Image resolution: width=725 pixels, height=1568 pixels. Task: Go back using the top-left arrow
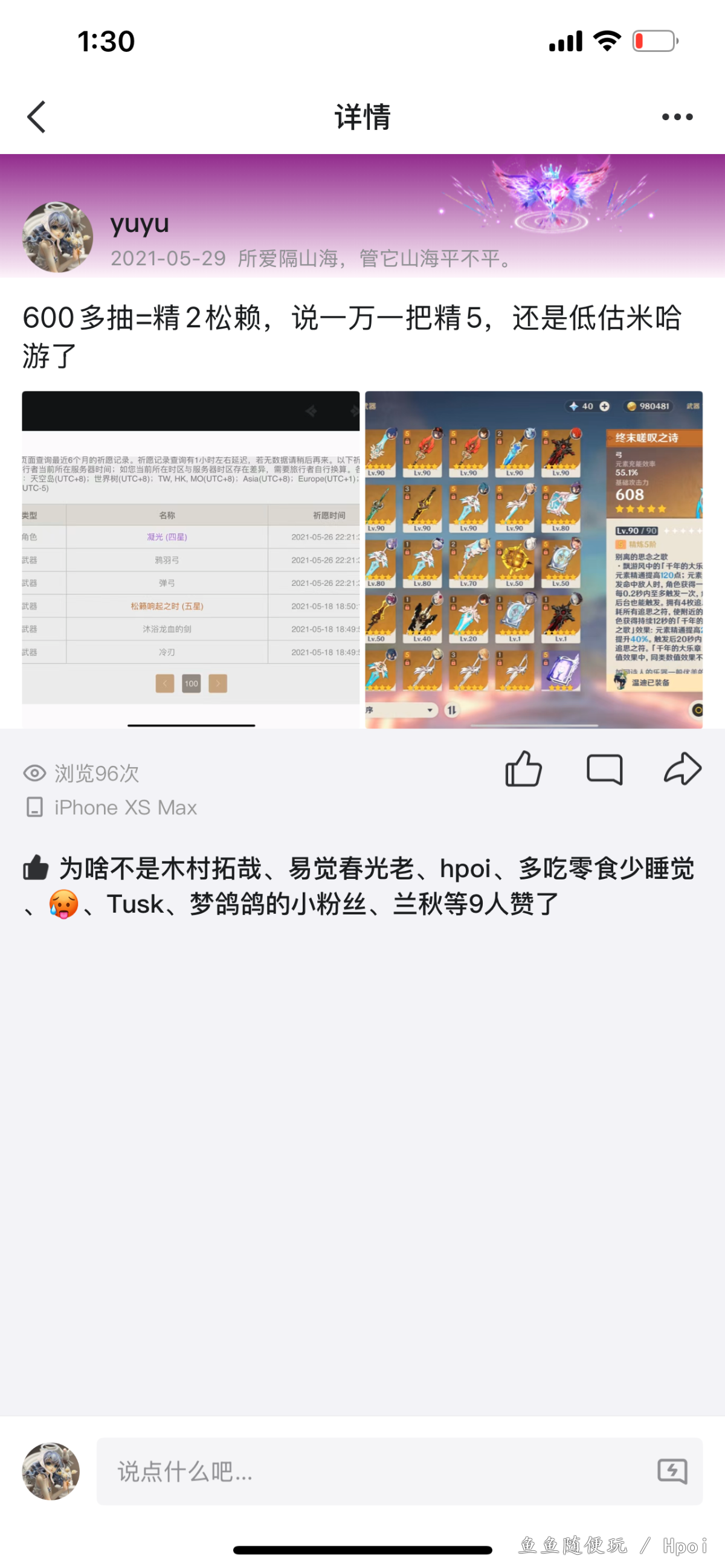pyautogui.click(x=36, y=116)
